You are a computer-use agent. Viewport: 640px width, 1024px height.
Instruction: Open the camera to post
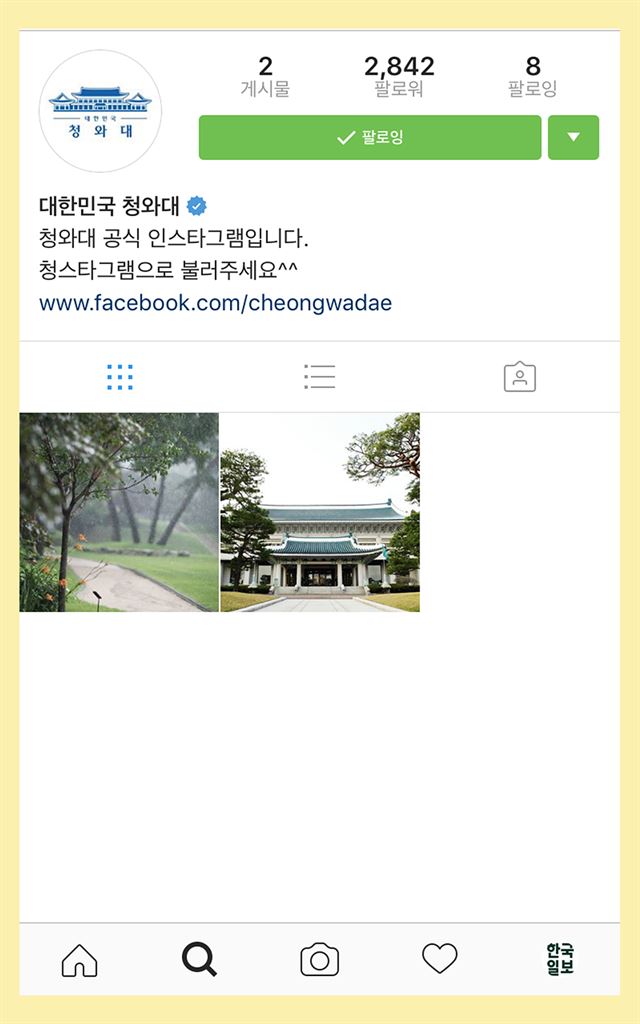(320, 960)
